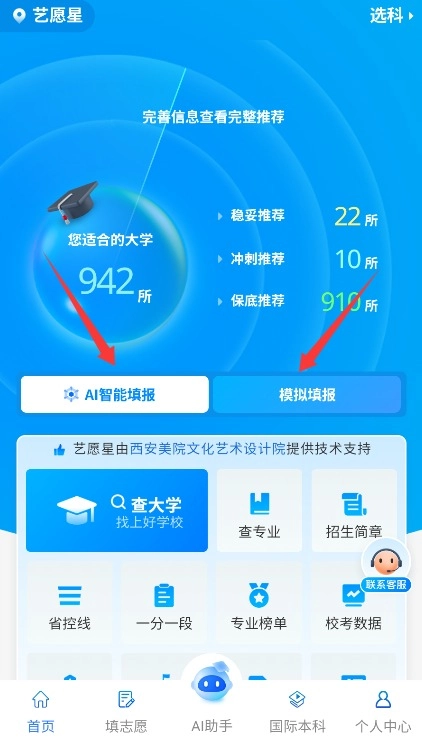Open 模拟填报
Viewport: 422px width, 738px height.
pos(307,394)
